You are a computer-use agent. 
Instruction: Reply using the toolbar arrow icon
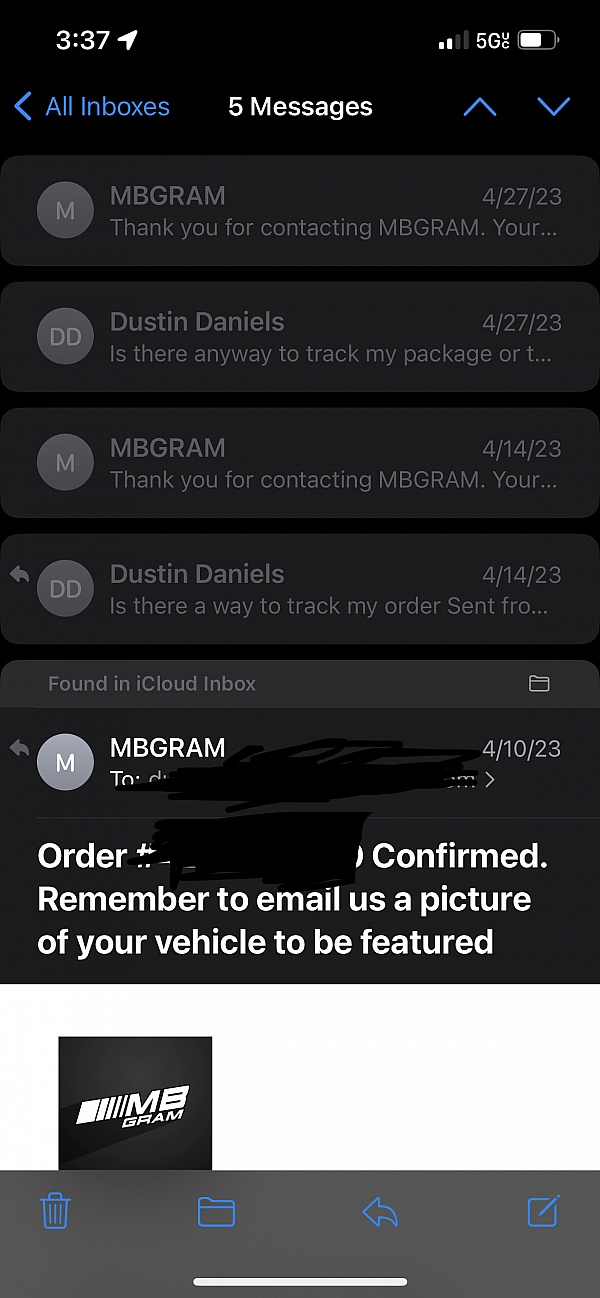(380, 1212)
